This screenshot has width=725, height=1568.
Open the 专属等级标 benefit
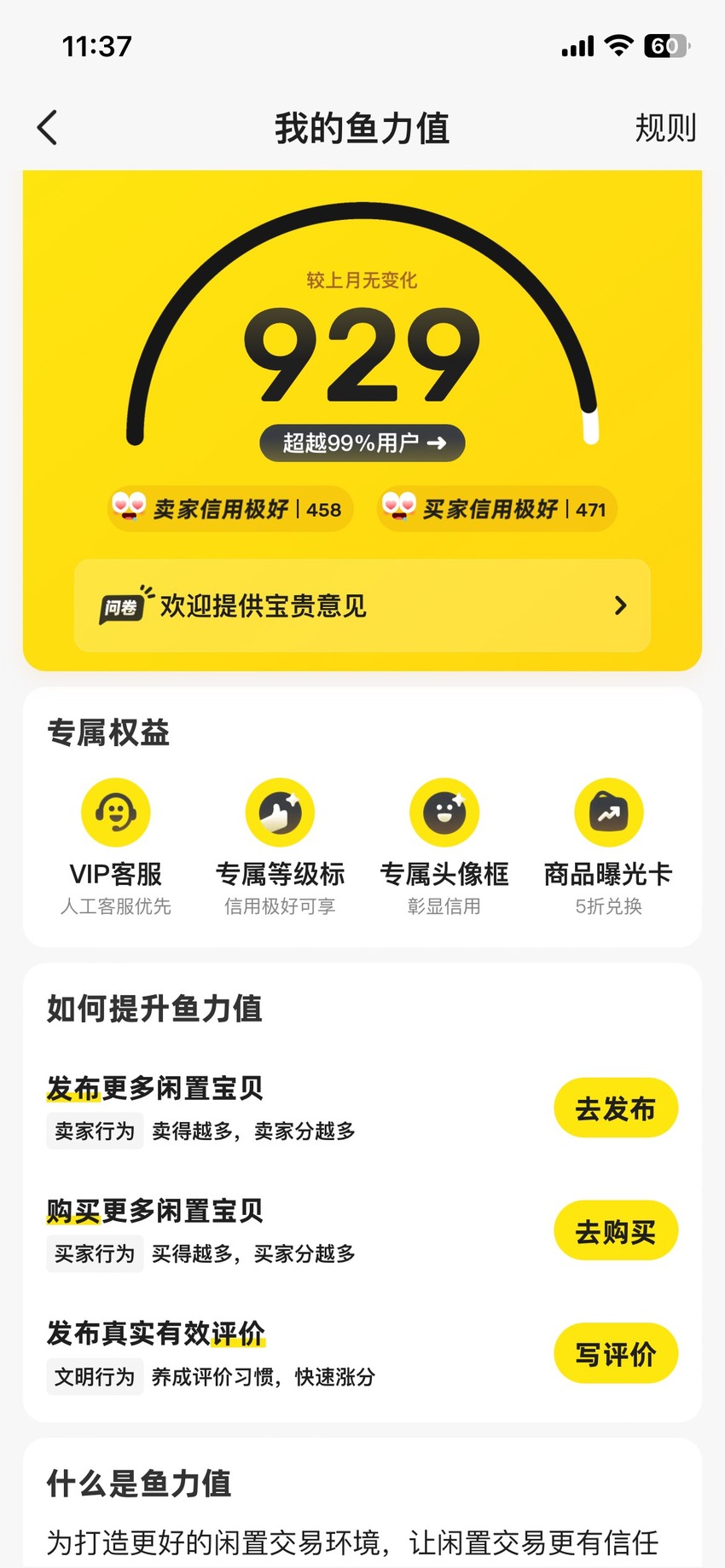(x=280, y=847)
